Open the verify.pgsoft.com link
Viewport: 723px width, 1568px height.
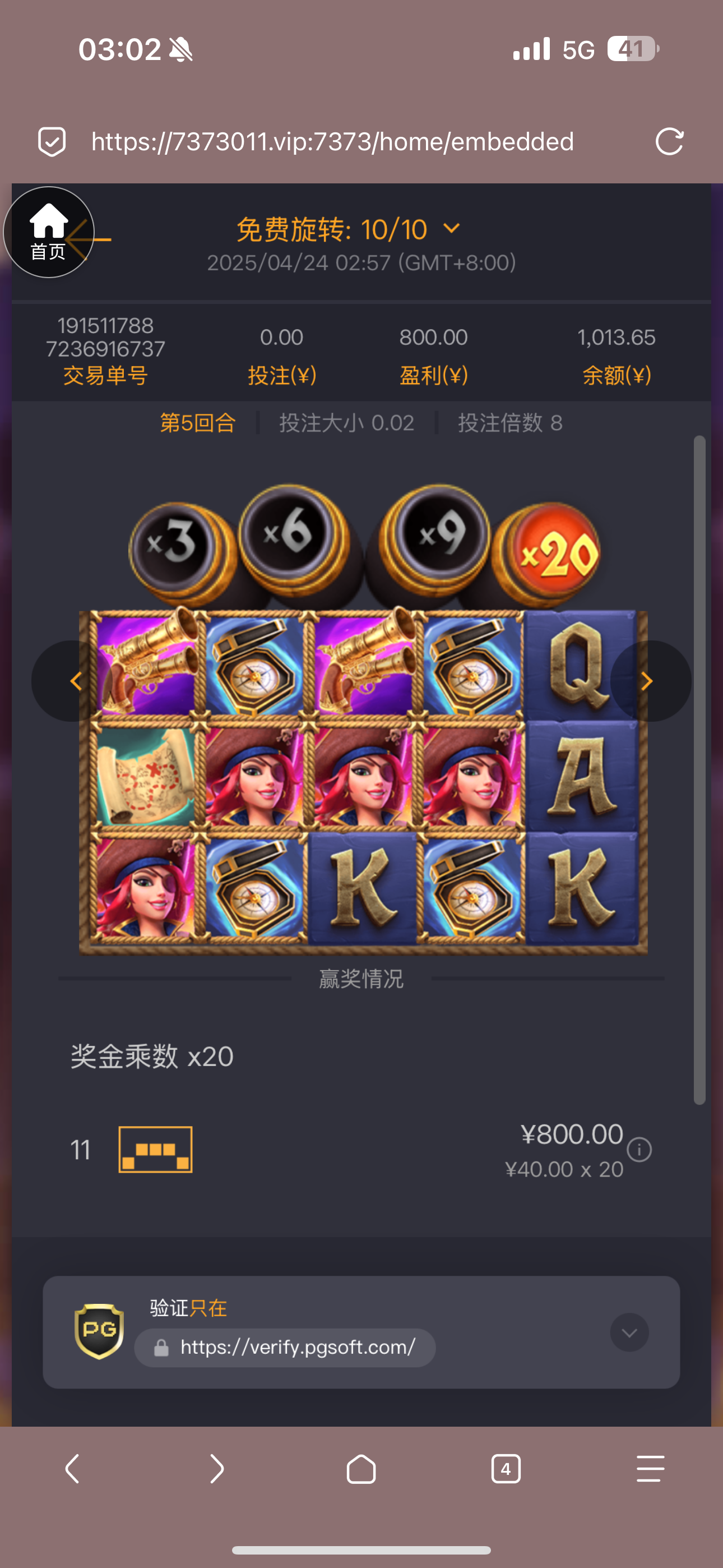coord(297,1347)
